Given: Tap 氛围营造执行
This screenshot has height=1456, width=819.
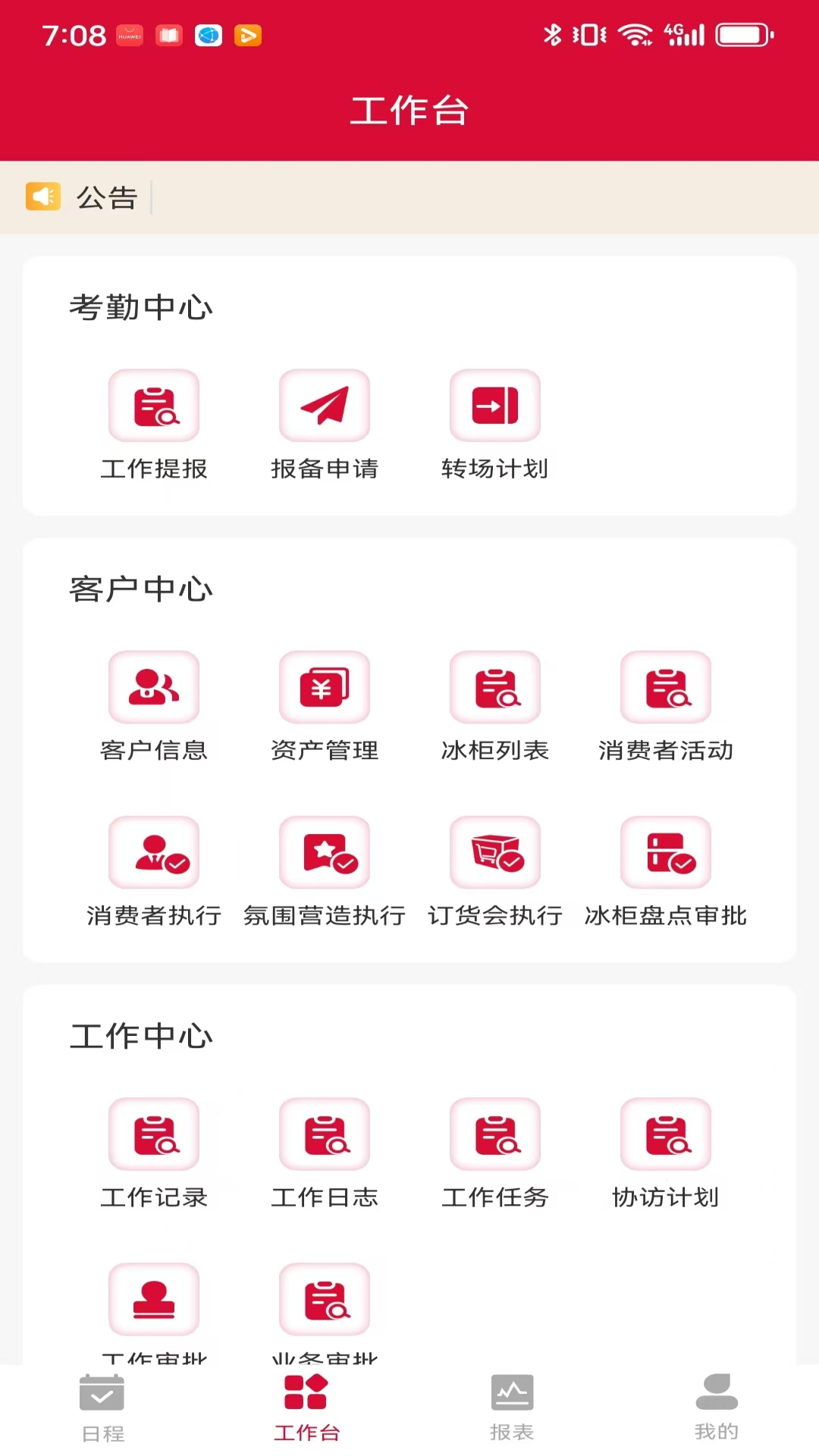Looking at the screenshot, I should [325, 872].
